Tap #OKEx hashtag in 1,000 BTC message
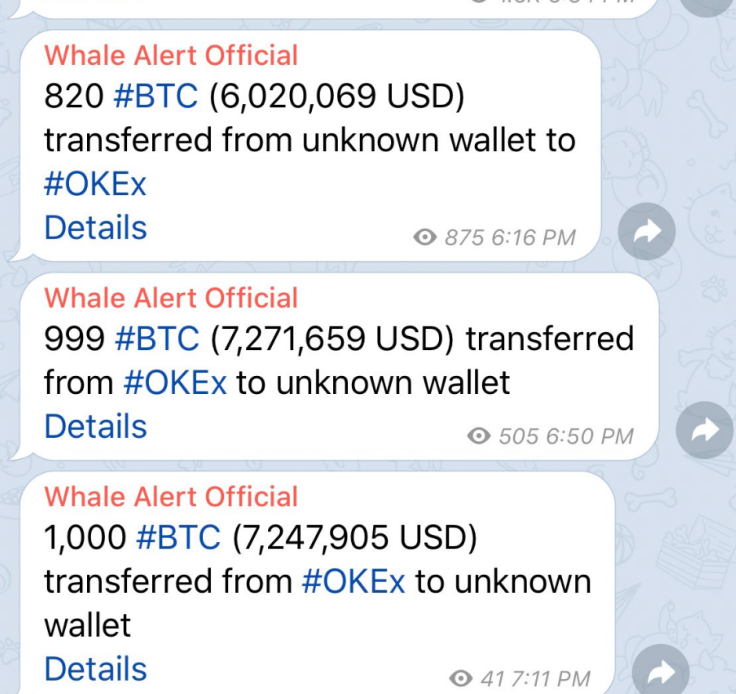 [353, 582]
